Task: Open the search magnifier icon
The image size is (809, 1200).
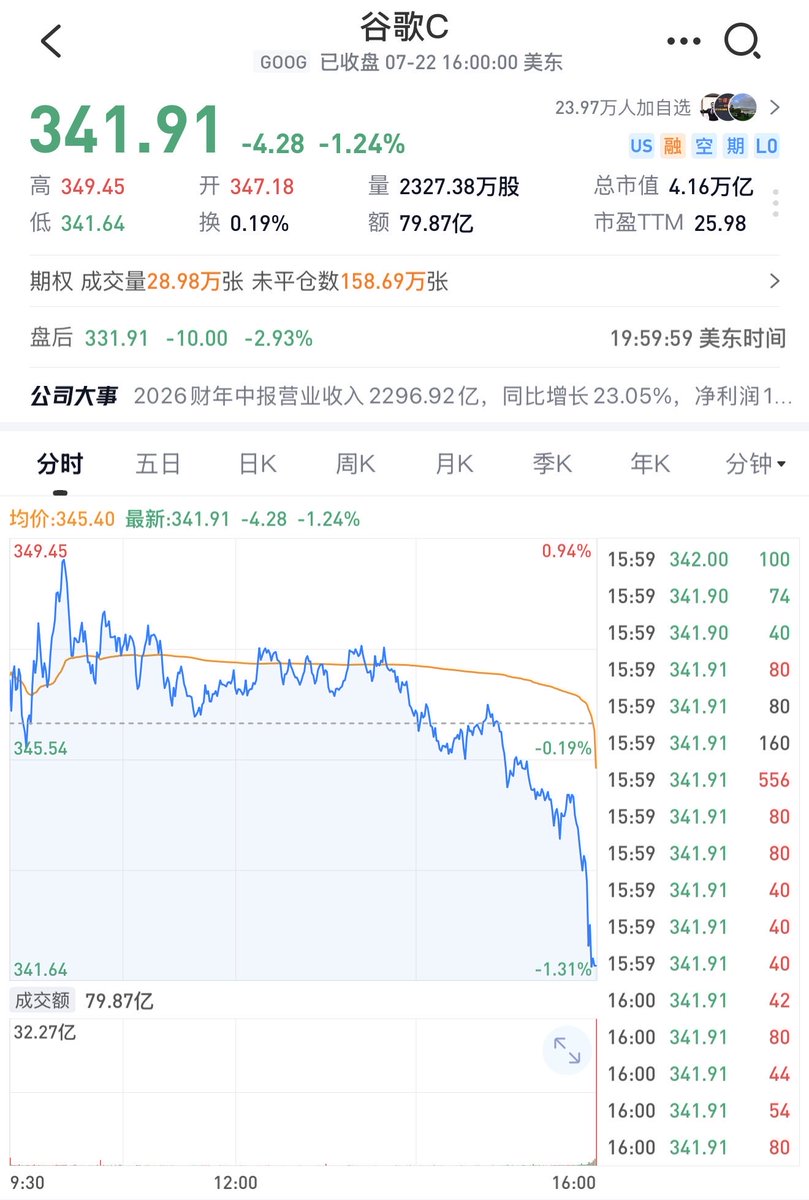Action: [x=743, y=42]
